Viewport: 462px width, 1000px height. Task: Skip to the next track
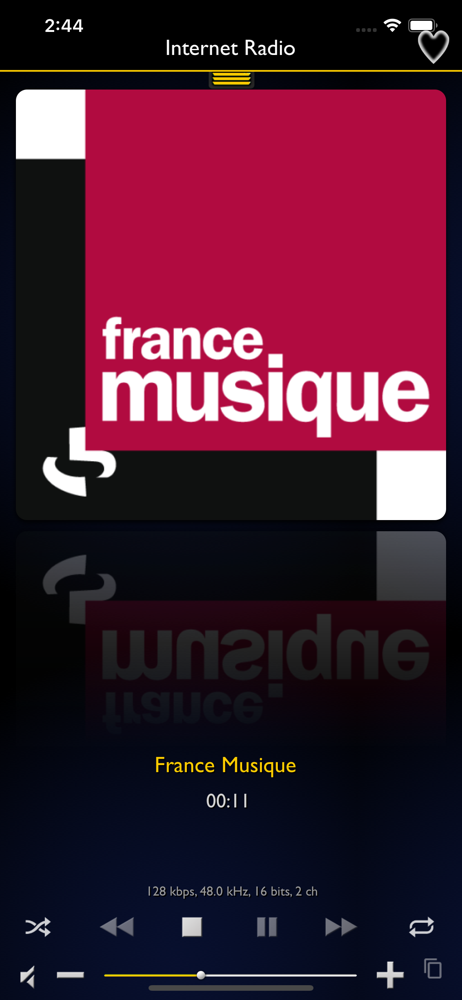(341, 927)
